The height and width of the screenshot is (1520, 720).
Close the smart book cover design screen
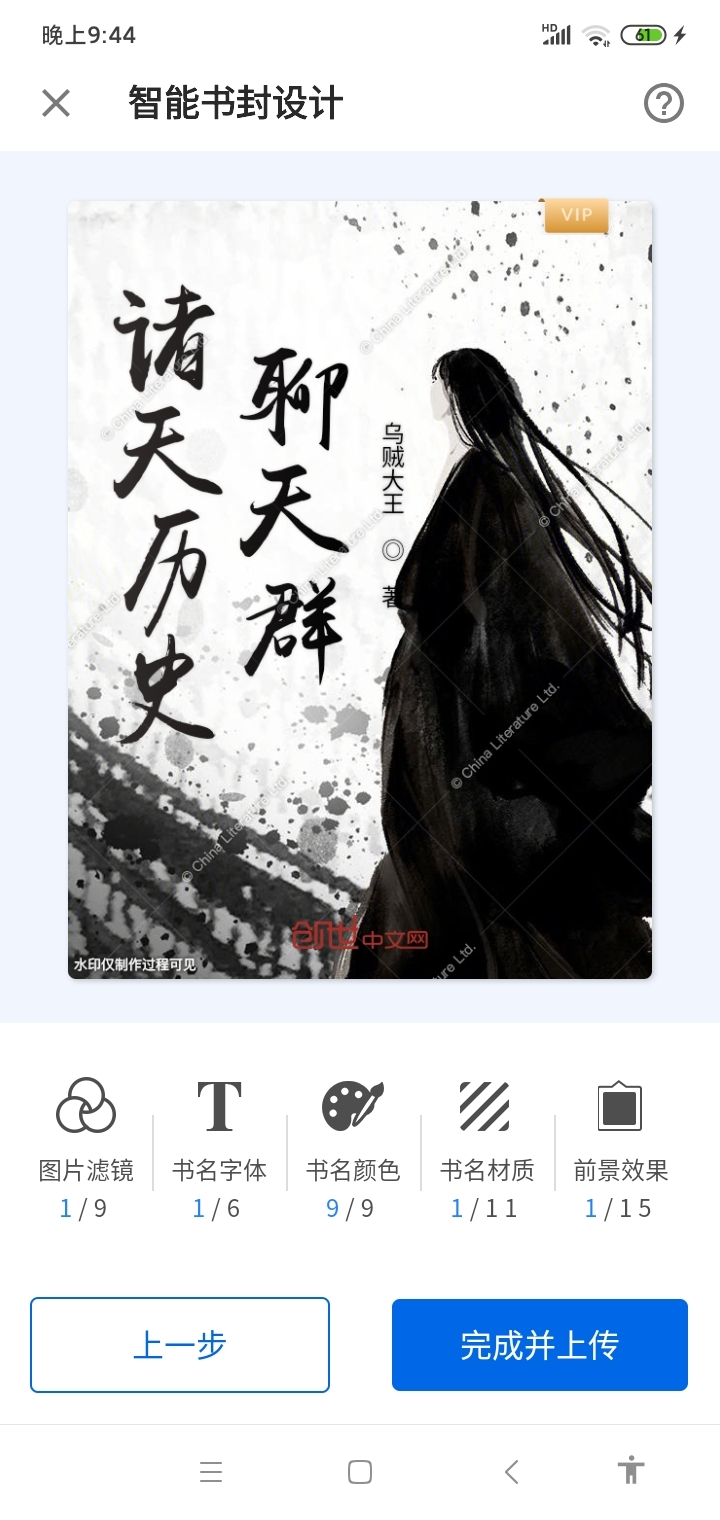click(56, 103)
